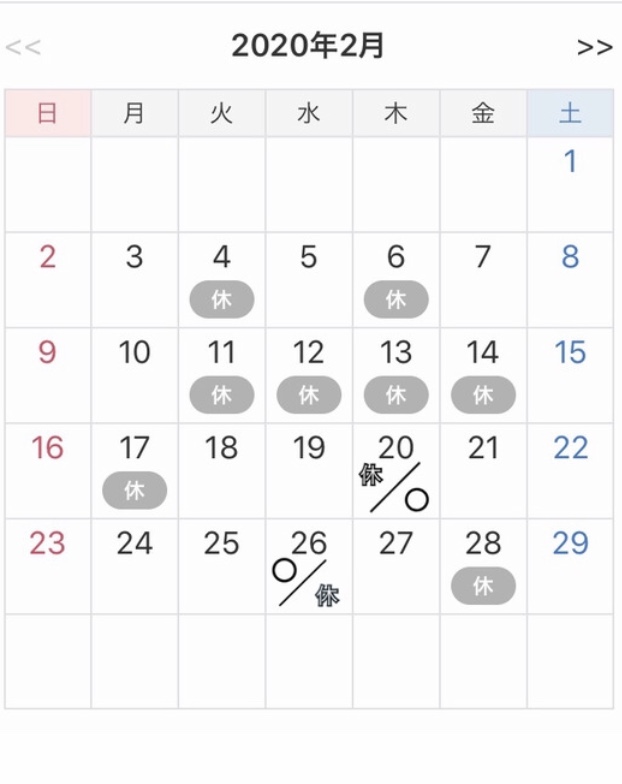This screenshot has height=784, width=622.
Task: Choose Monday the 24th
Action: [x=135, y=544]
